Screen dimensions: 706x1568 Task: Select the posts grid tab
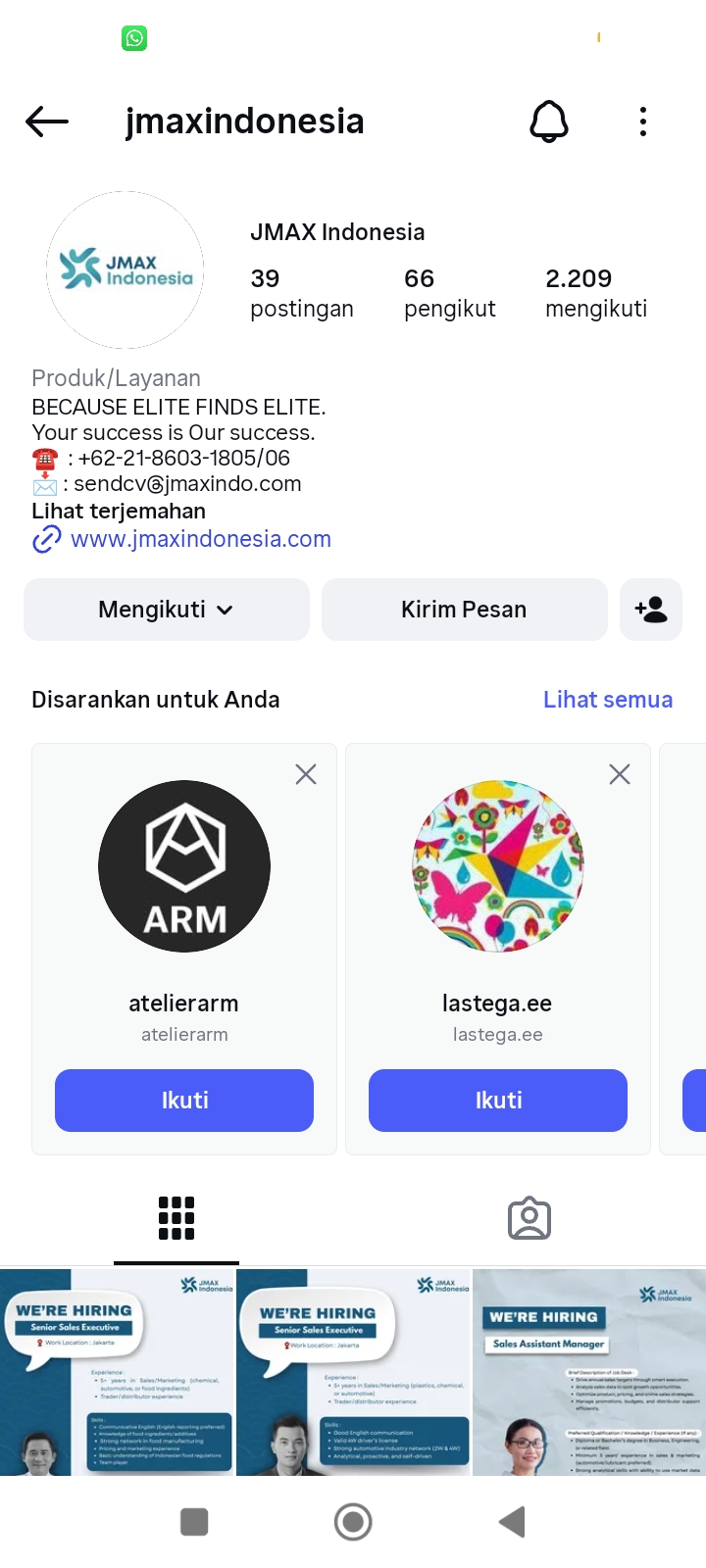(x=176, y=1218)
